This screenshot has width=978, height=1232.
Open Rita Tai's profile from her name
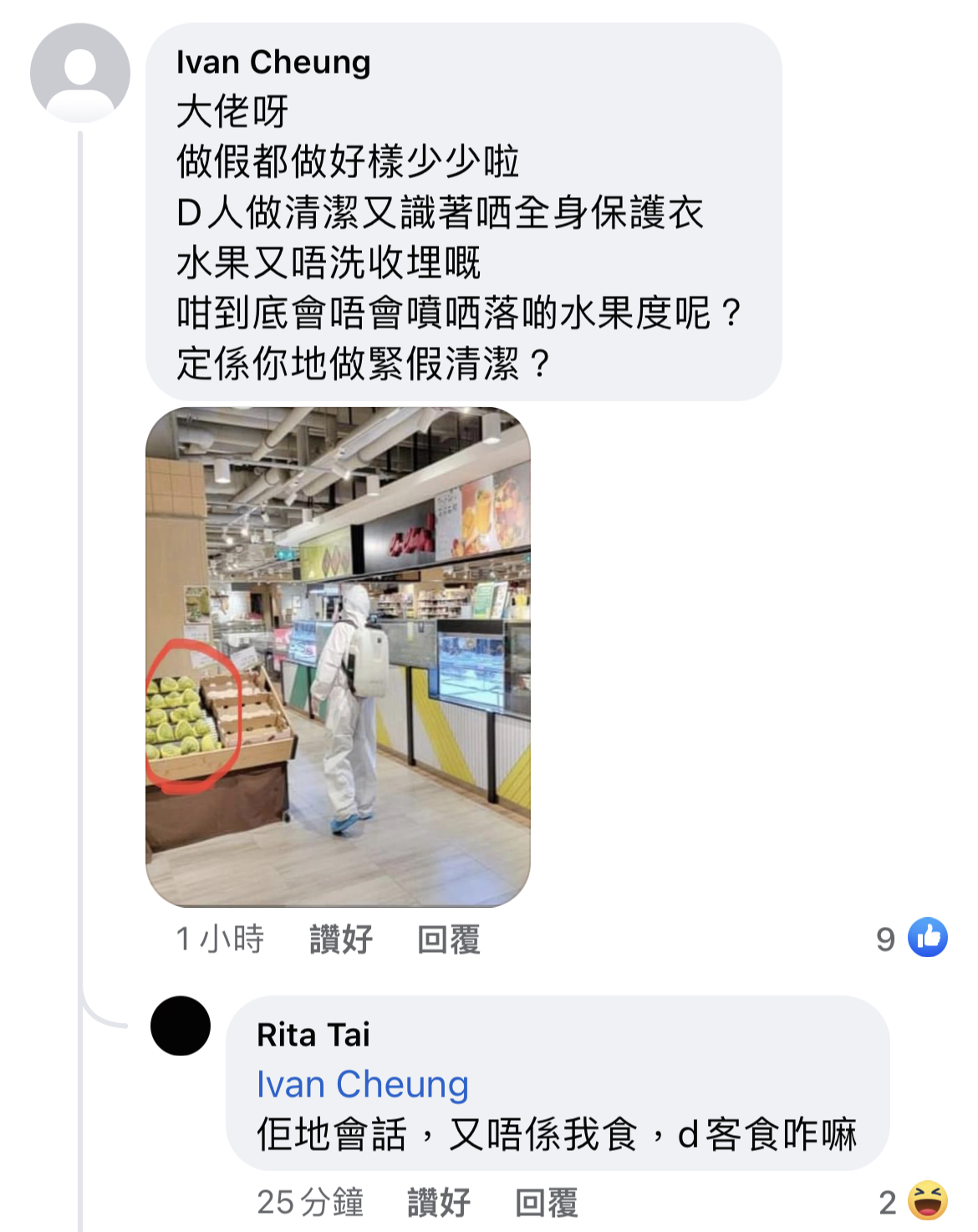(313, 1035)
